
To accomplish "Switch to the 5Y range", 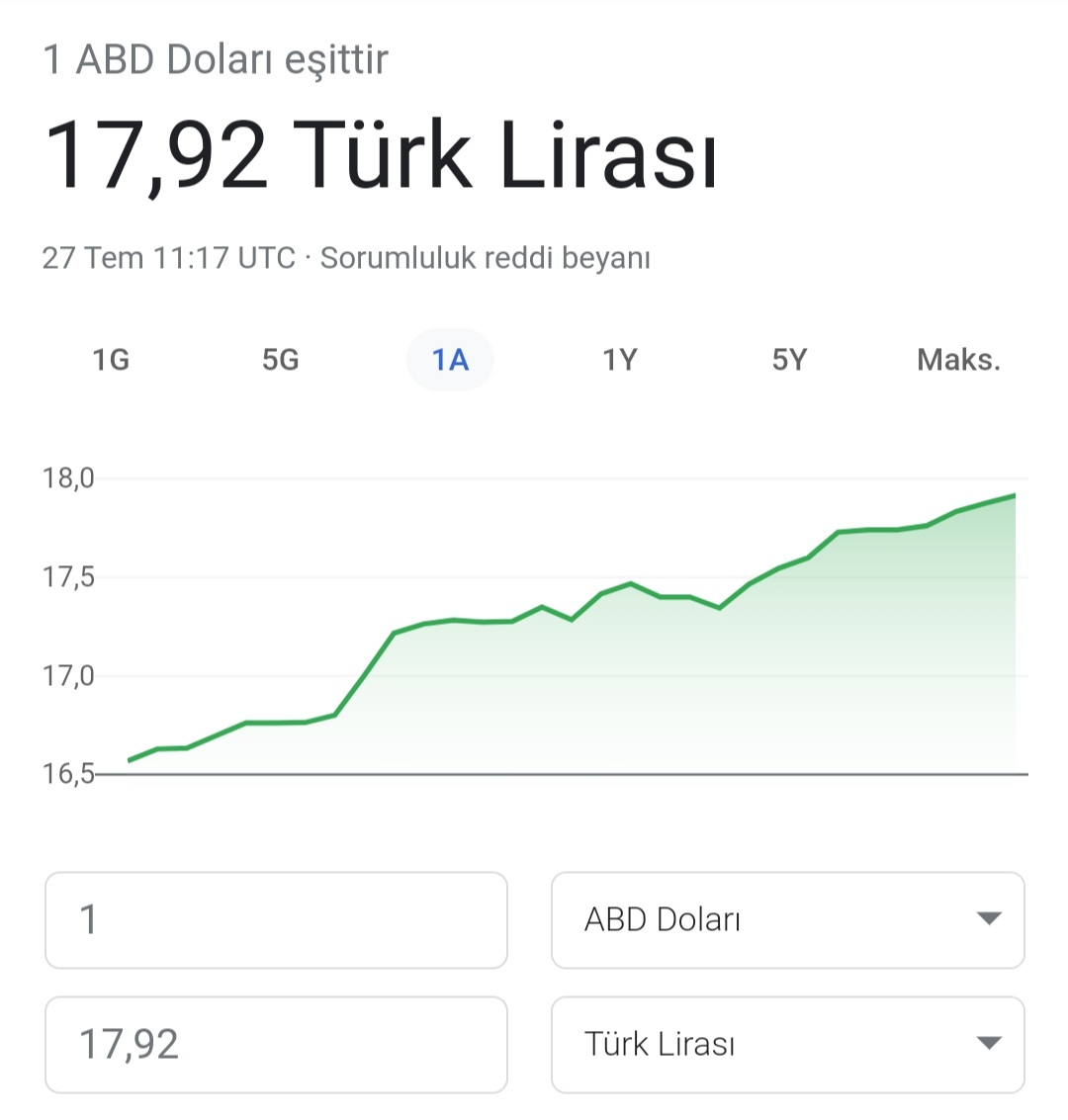I will [789, 360].
